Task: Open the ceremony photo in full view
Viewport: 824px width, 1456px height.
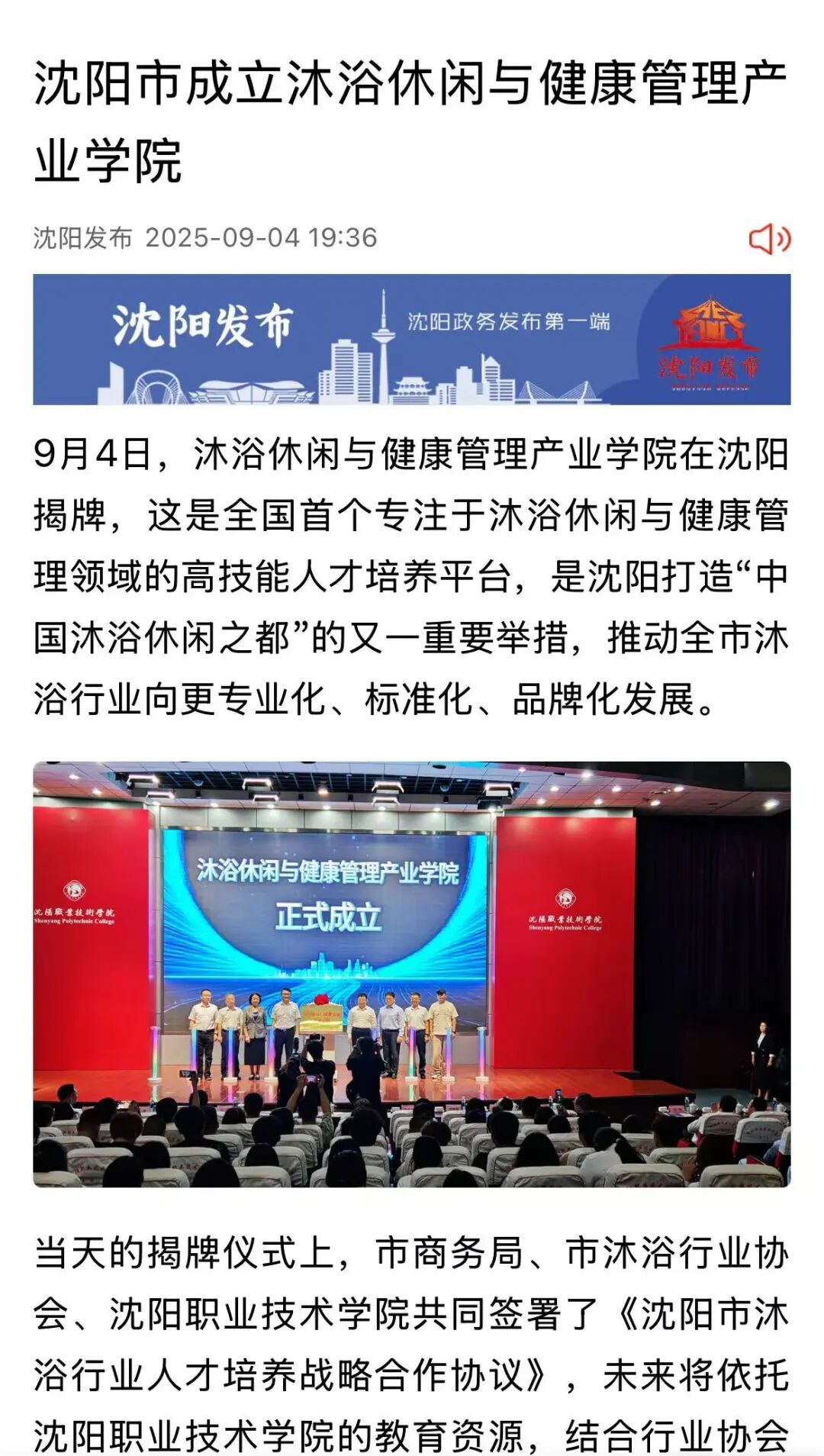Action: point(412,974)
